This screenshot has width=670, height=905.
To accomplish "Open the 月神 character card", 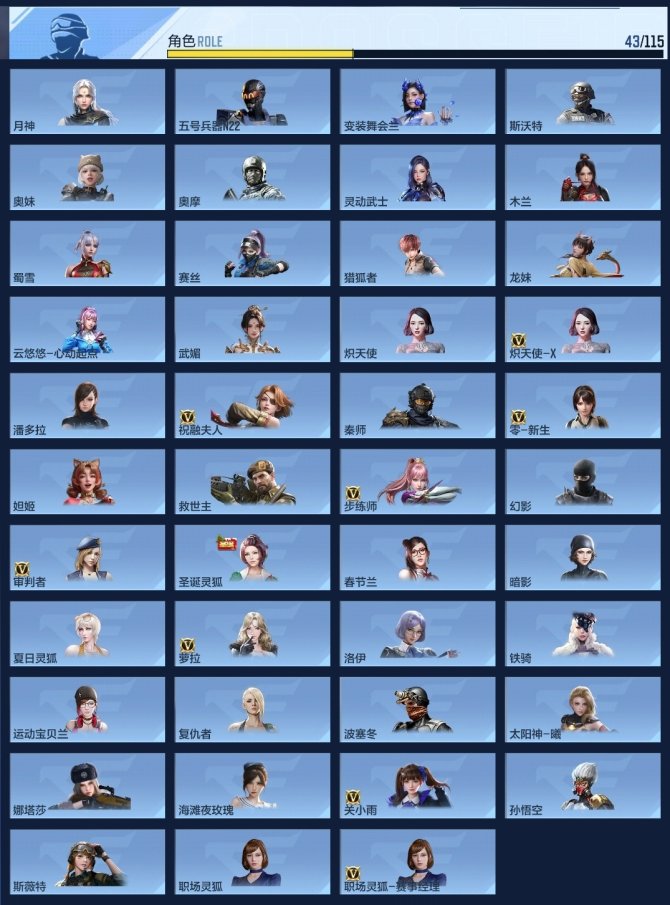I will [87, 101].
